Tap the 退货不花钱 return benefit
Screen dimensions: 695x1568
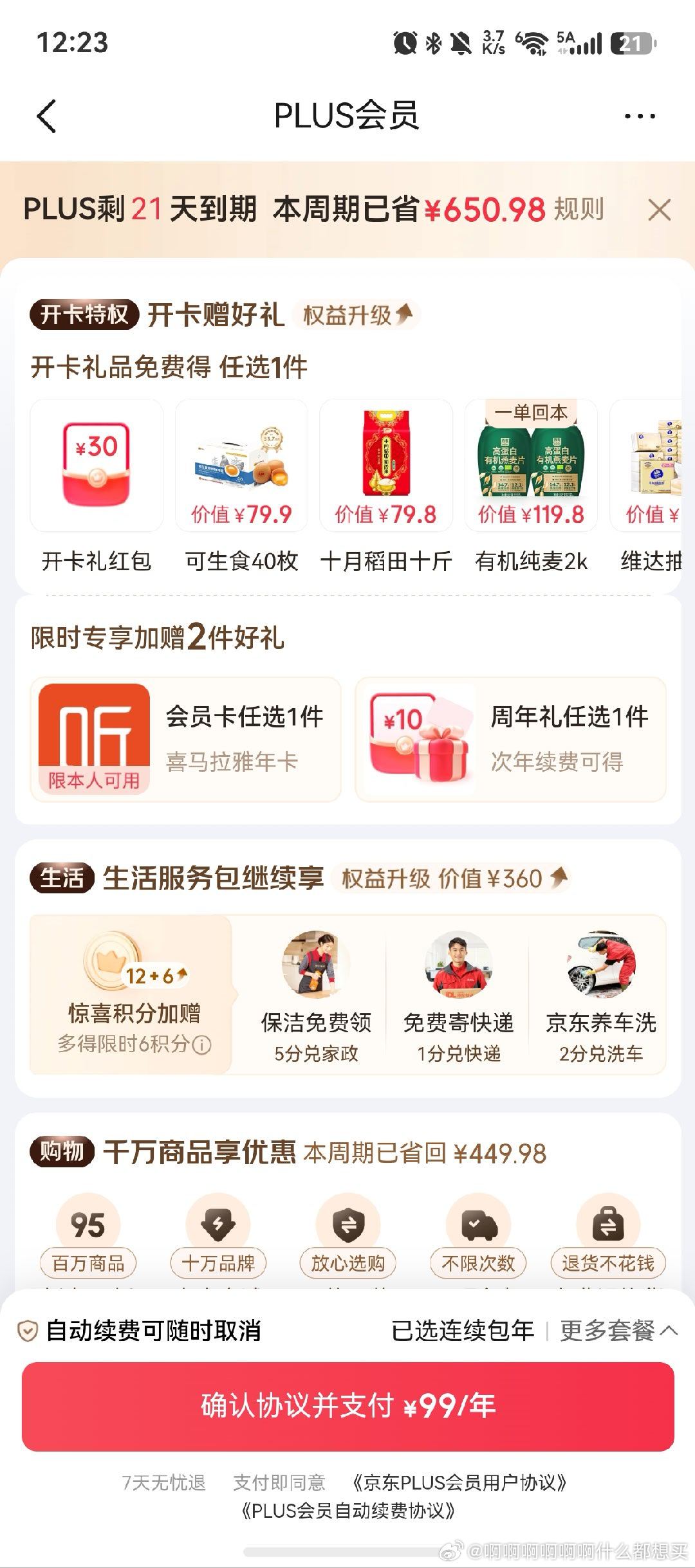pos(608,1236)
